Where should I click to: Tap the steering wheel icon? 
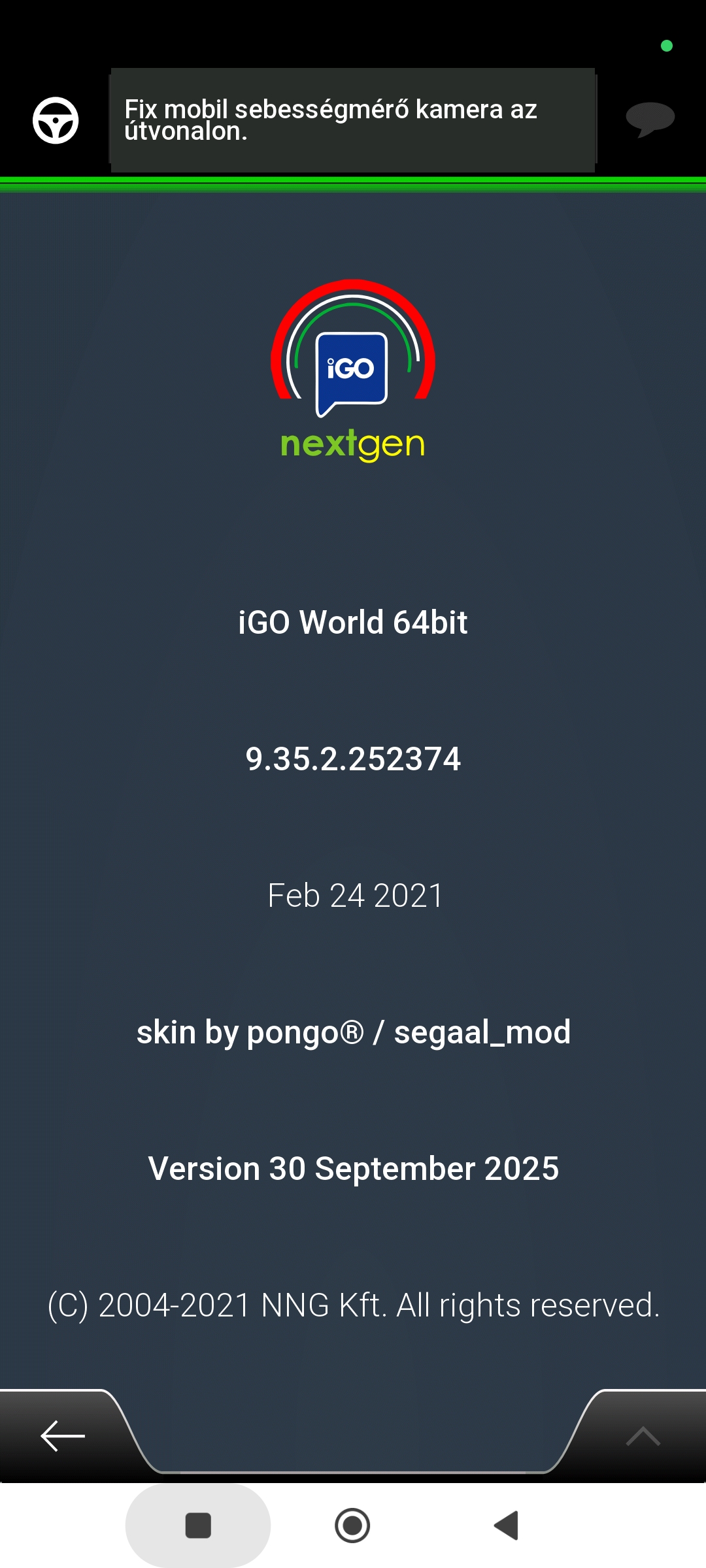(x=56, y=120)
